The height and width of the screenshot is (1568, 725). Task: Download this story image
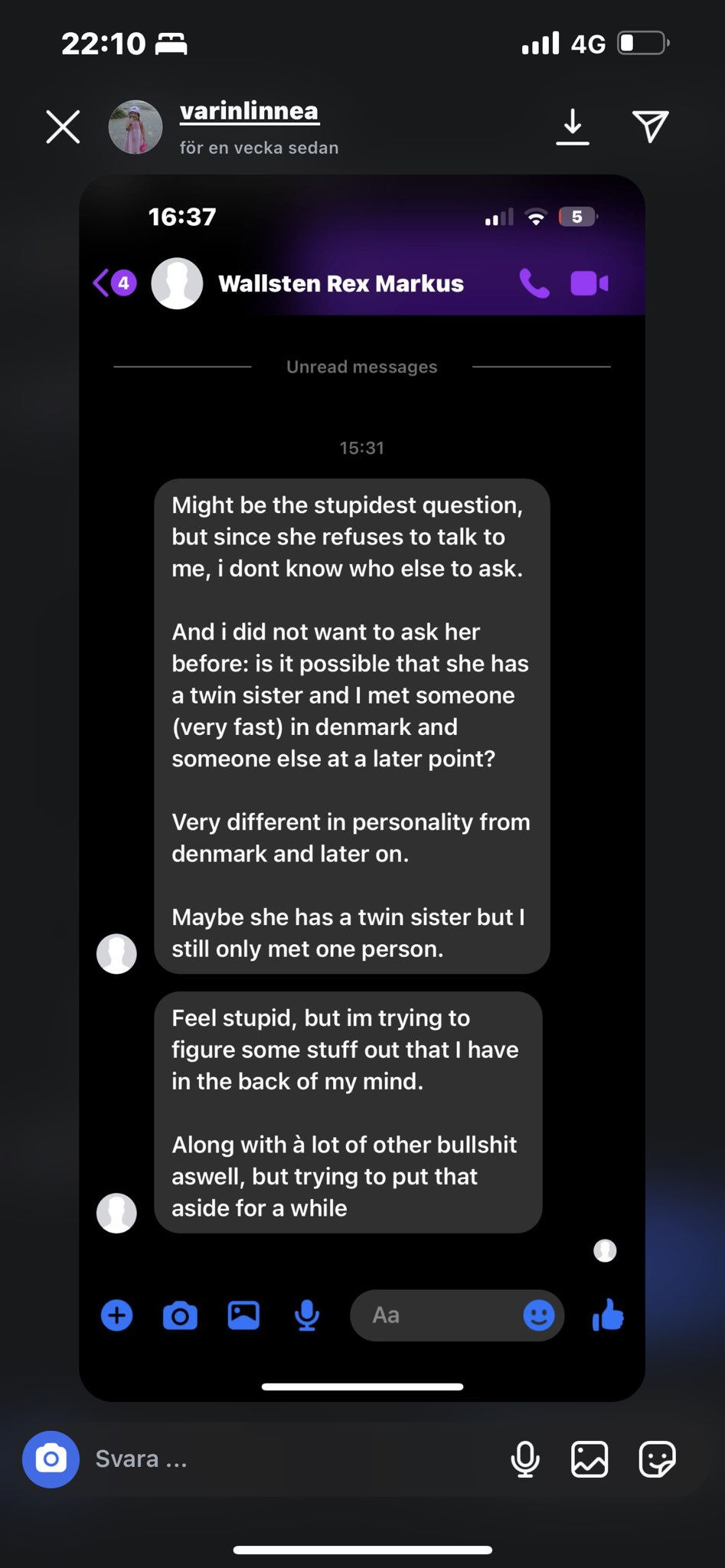point(572,127)
